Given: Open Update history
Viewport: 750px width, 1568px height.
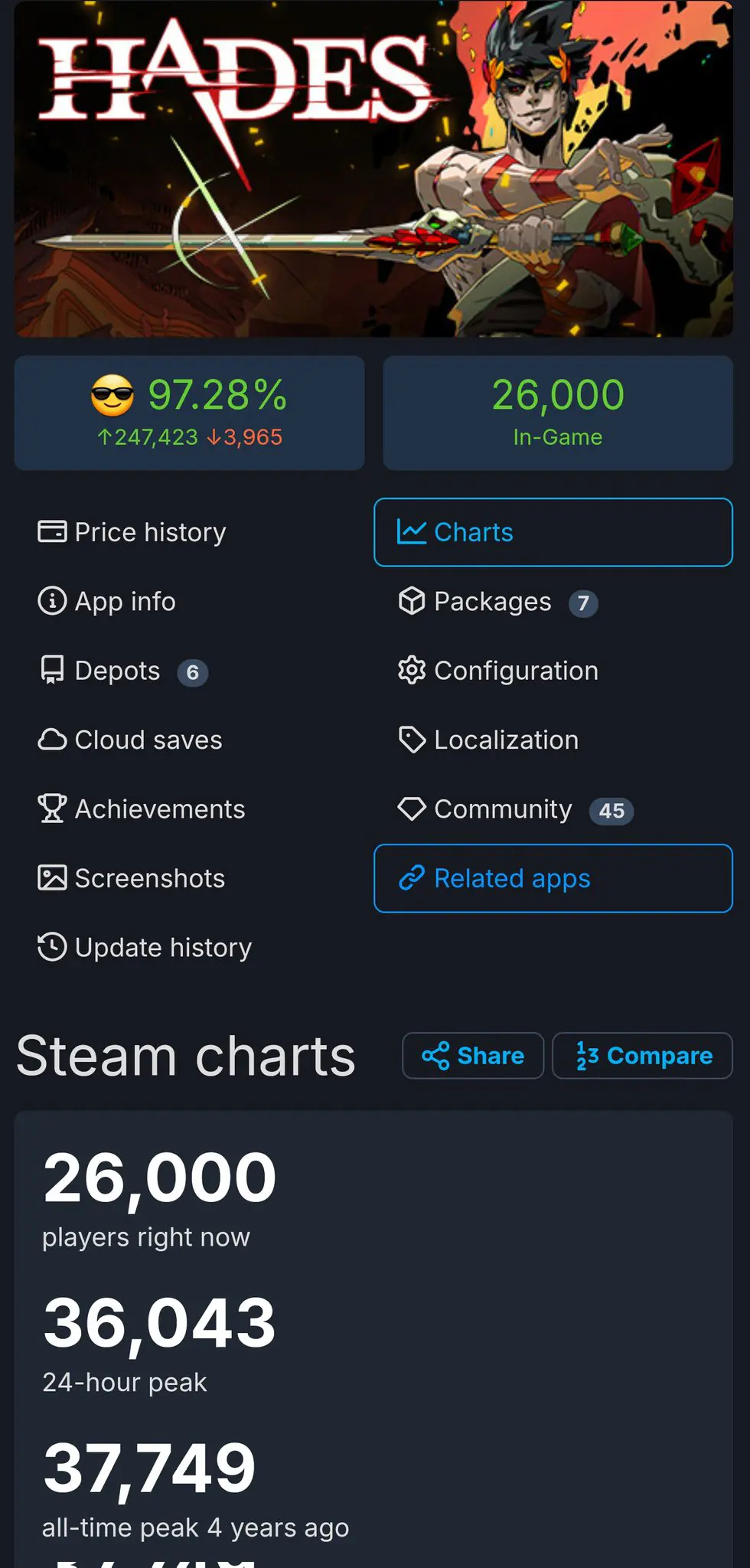Looking at the screenshot, I should (145, 947).
